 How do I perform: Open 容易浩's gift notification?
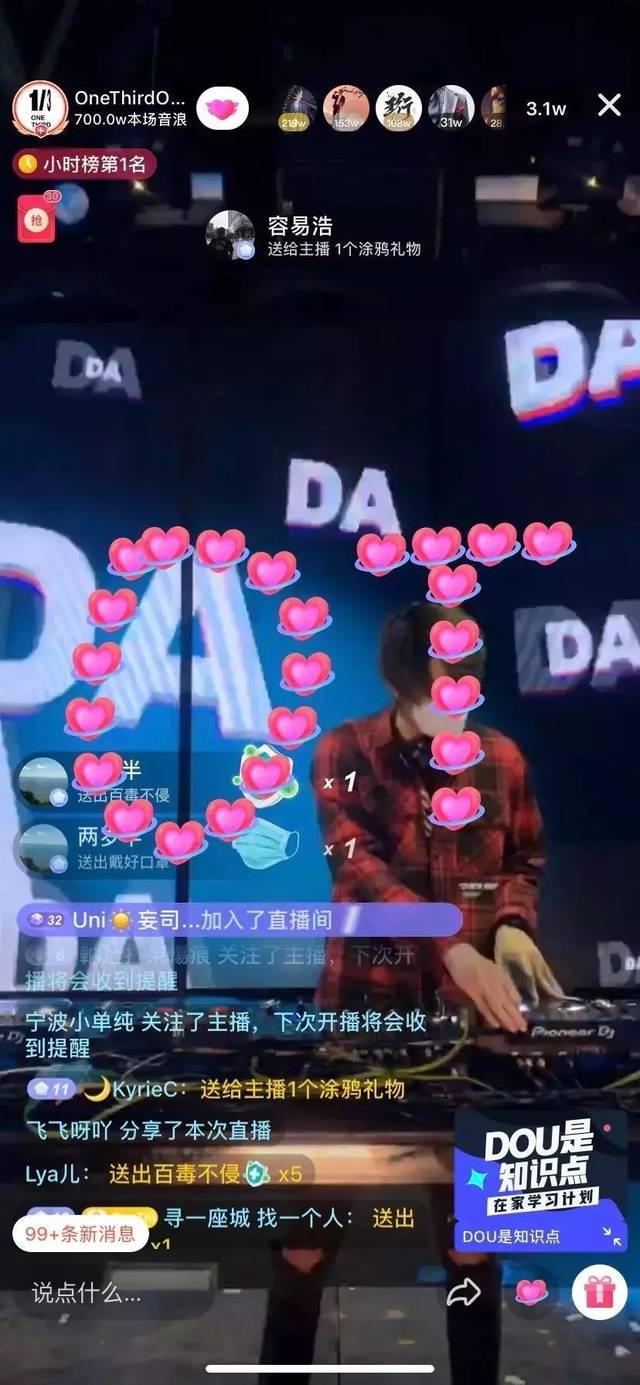[315, 236]
